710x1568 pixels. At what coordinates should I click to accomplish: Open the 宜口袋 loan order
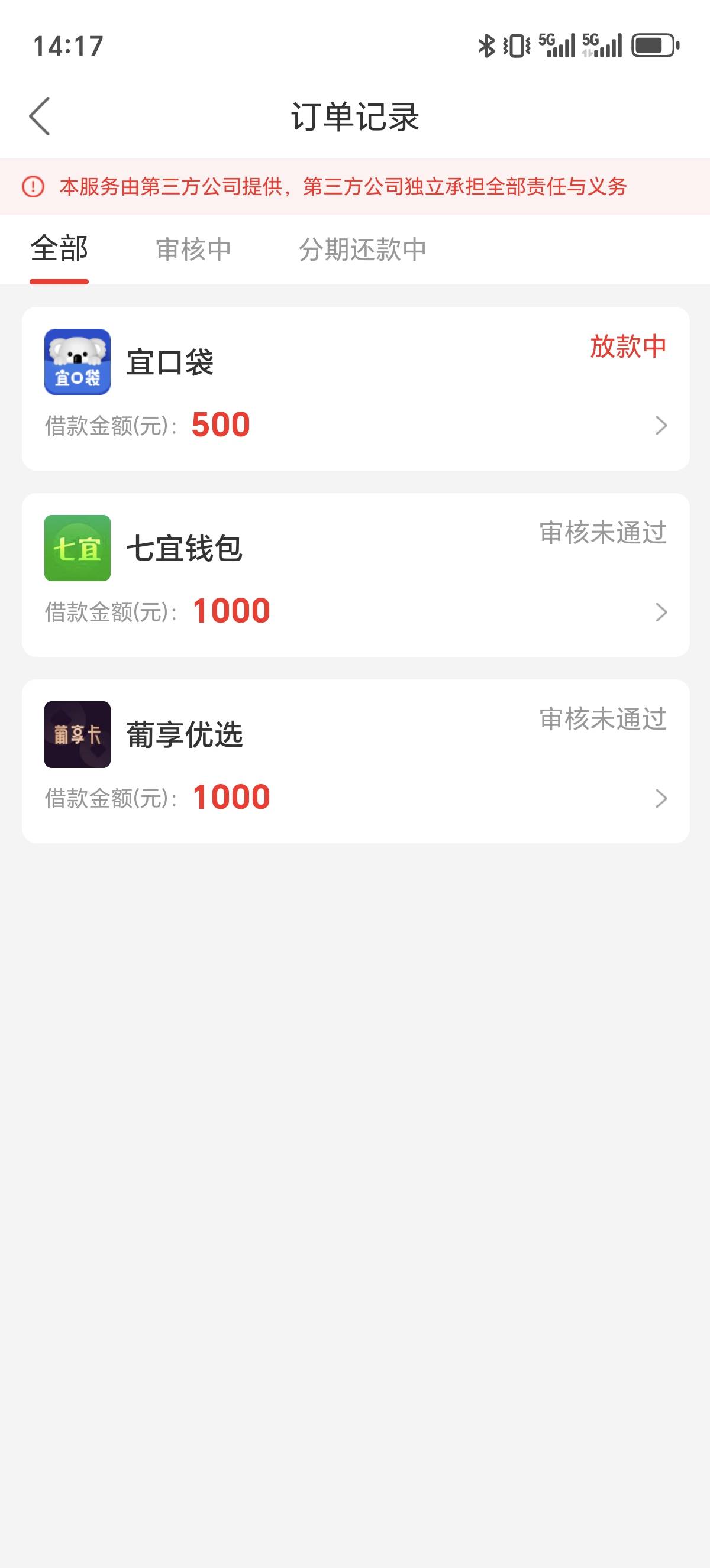(356, 388)
